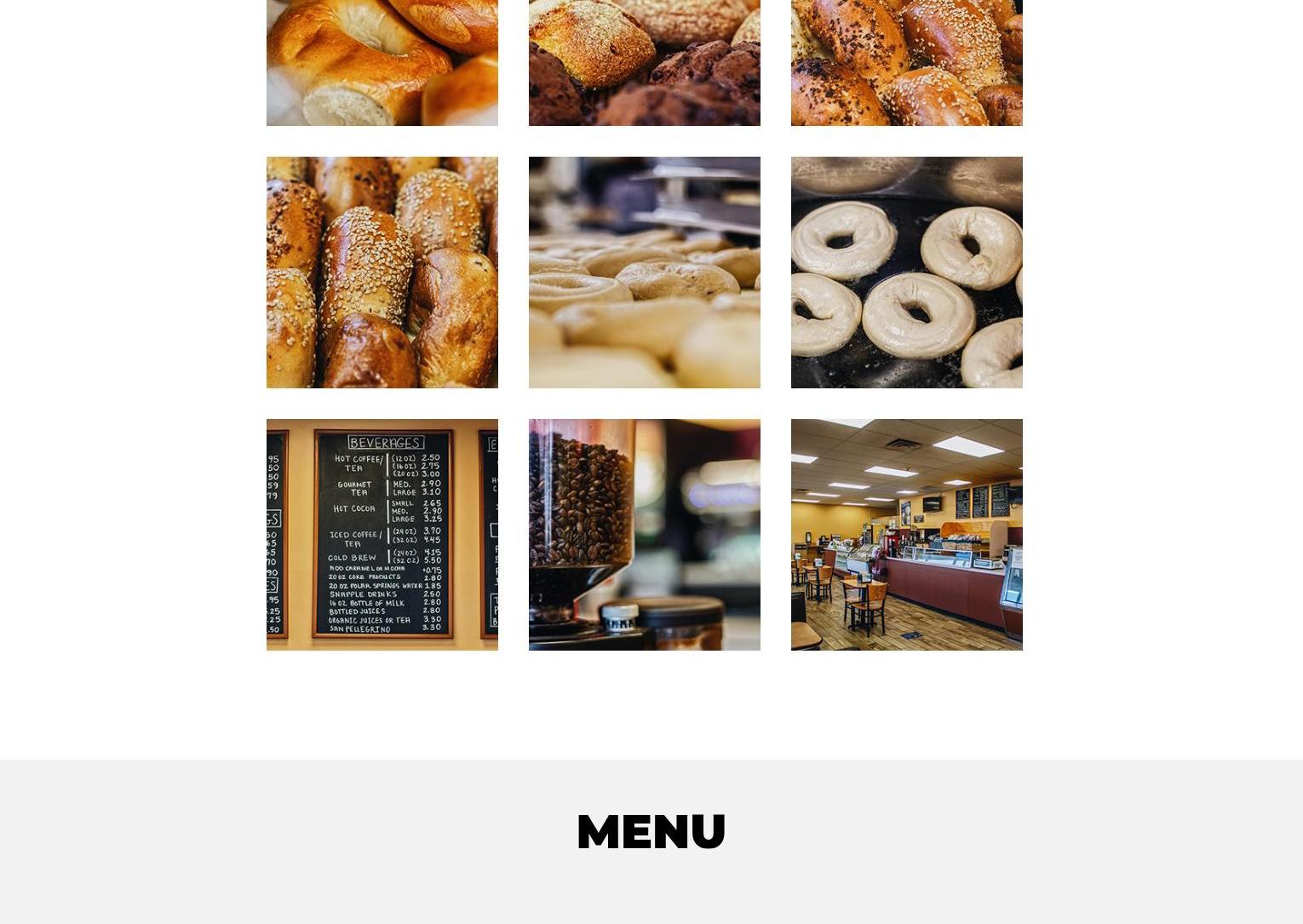
Task: View the sesame bagels lined up photo
Action: 382,272
